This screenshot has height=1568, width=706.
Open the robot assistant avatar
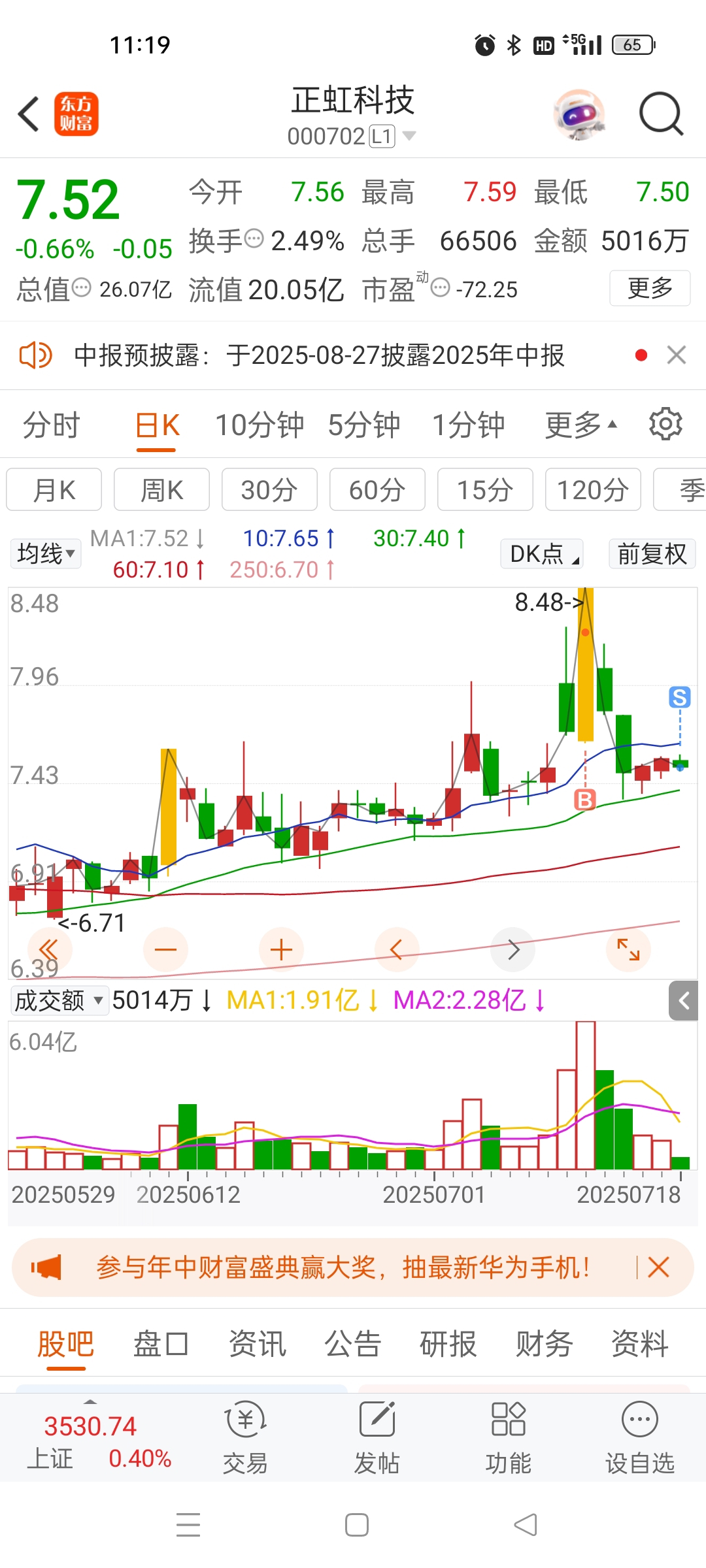(x=579, y=114)
